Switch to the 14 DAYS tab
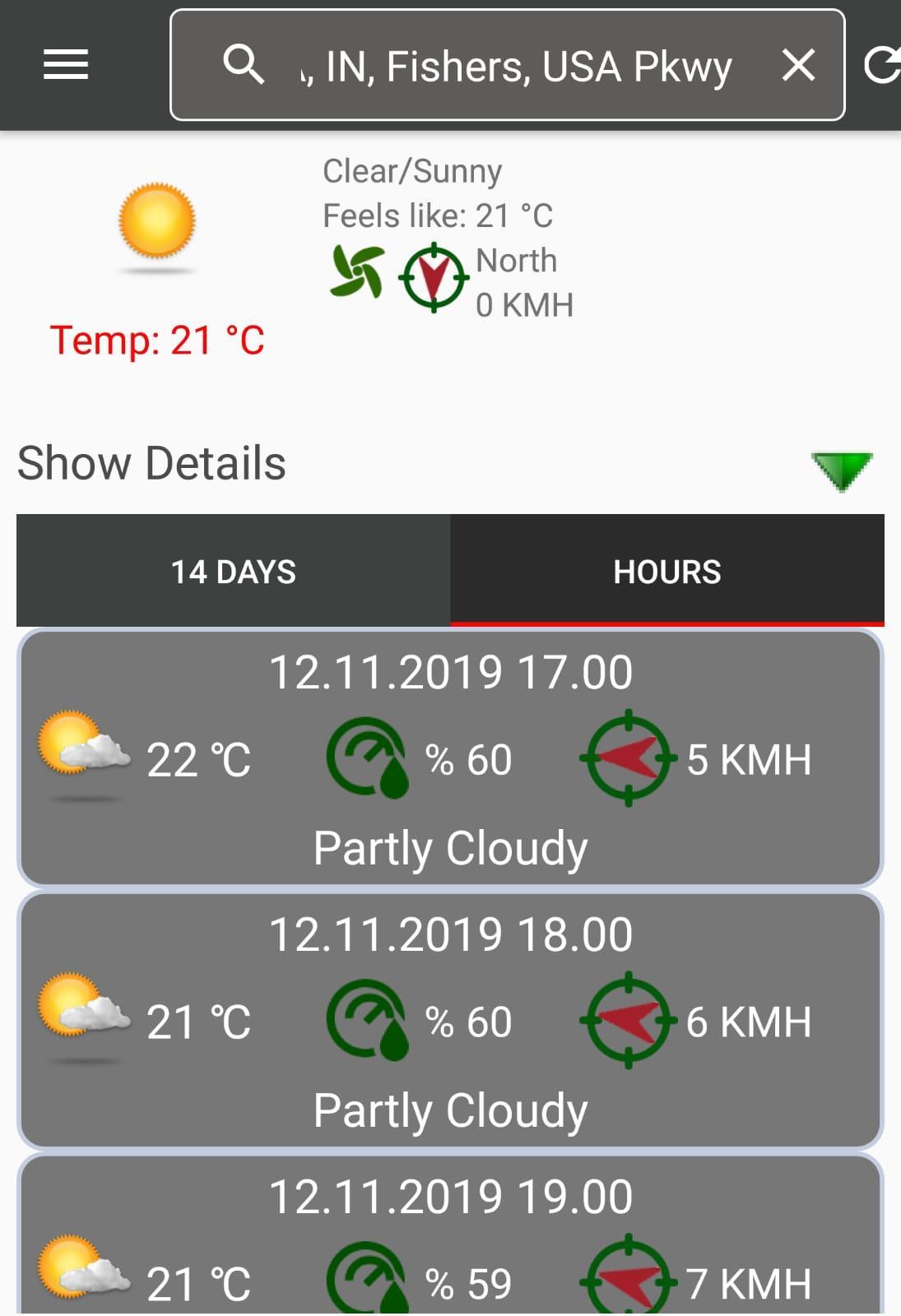Viewport: 901px width, 1316px height. point(233,570)
